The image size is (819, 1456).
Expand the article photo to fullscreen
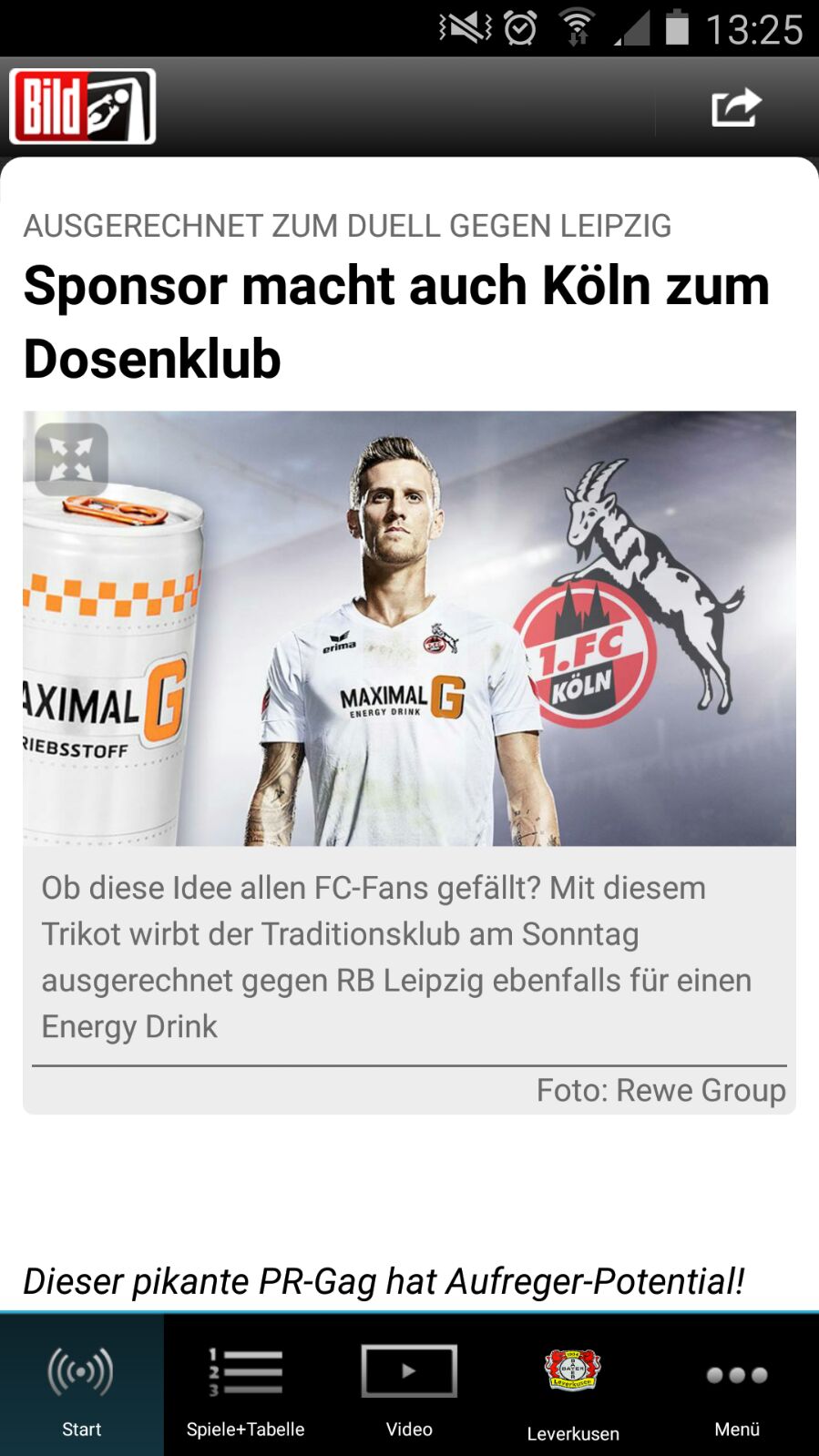click(x=71, y=459)
